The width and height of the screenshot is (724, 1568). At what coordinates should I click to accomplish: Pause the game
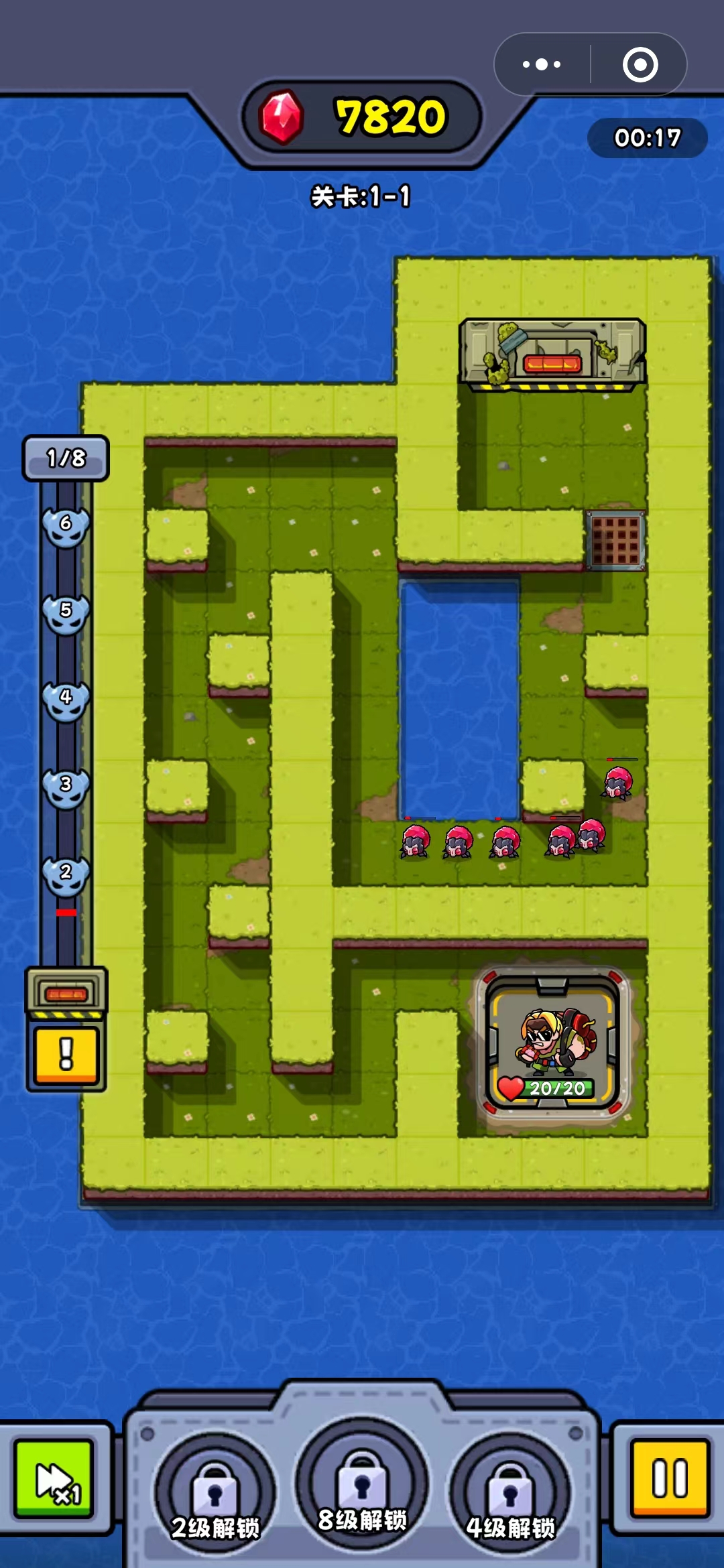[x=670, y=1478]
